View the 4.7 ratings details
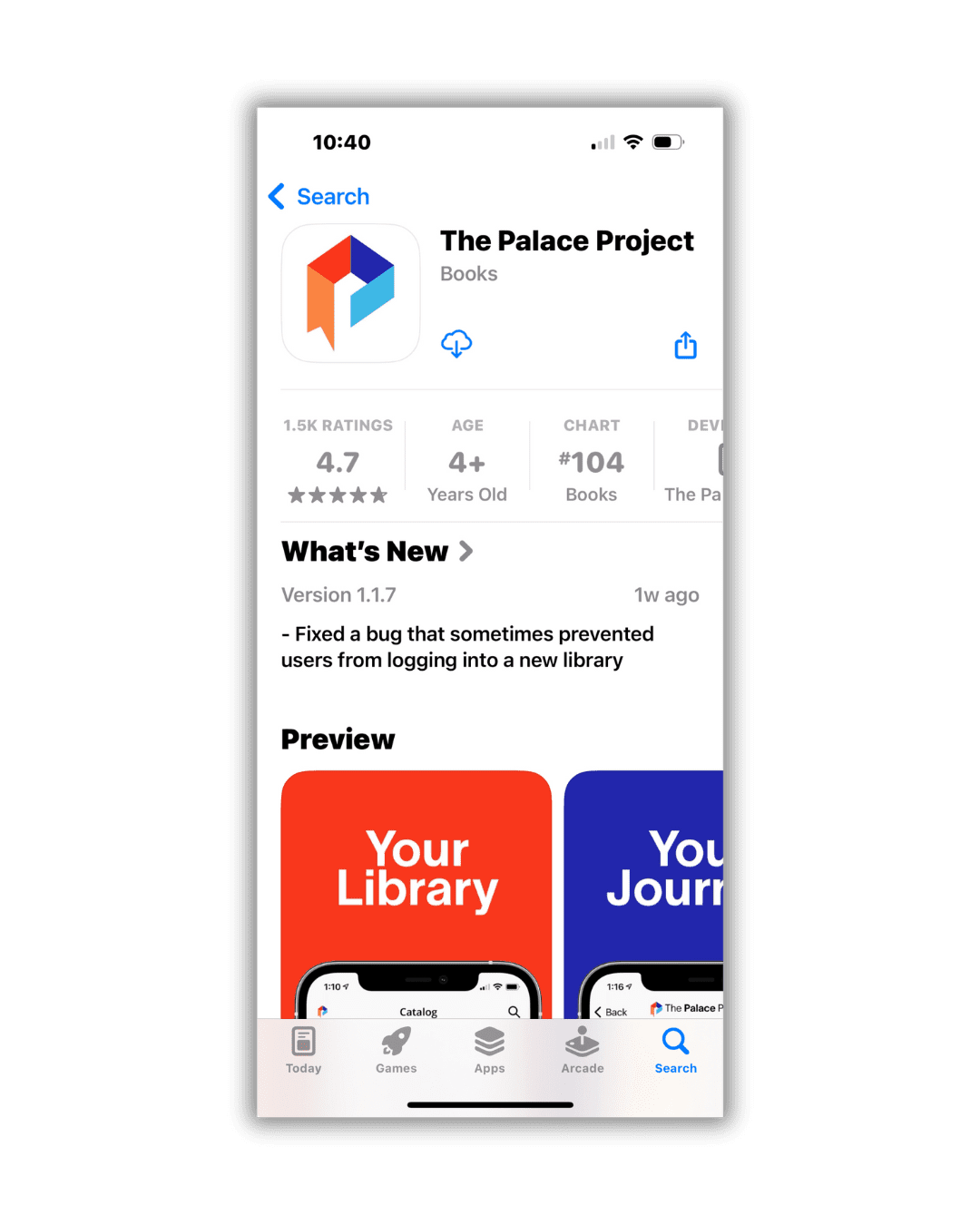This screenshot has width=980, height=1225. [338, 463]
